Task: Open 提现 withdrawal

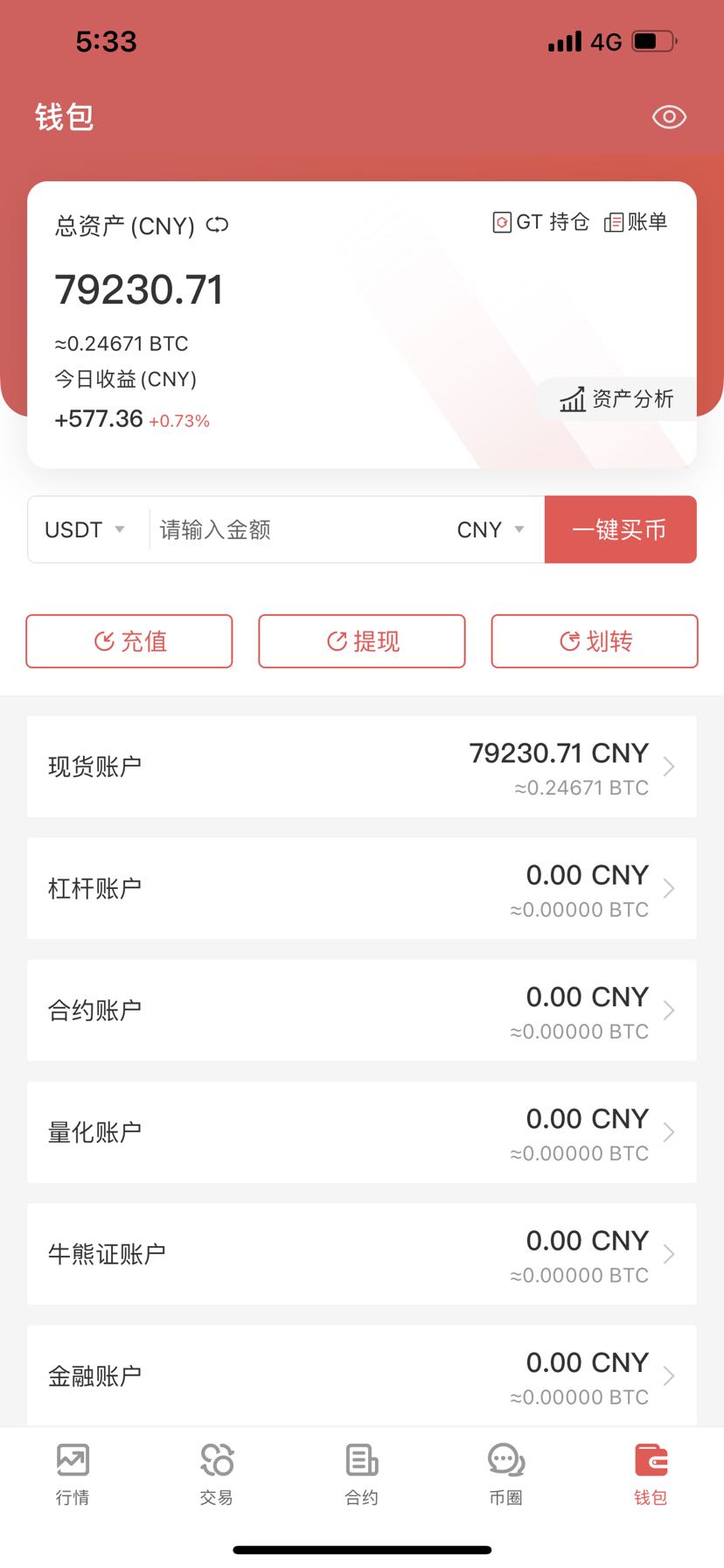Action: point(362,641)
